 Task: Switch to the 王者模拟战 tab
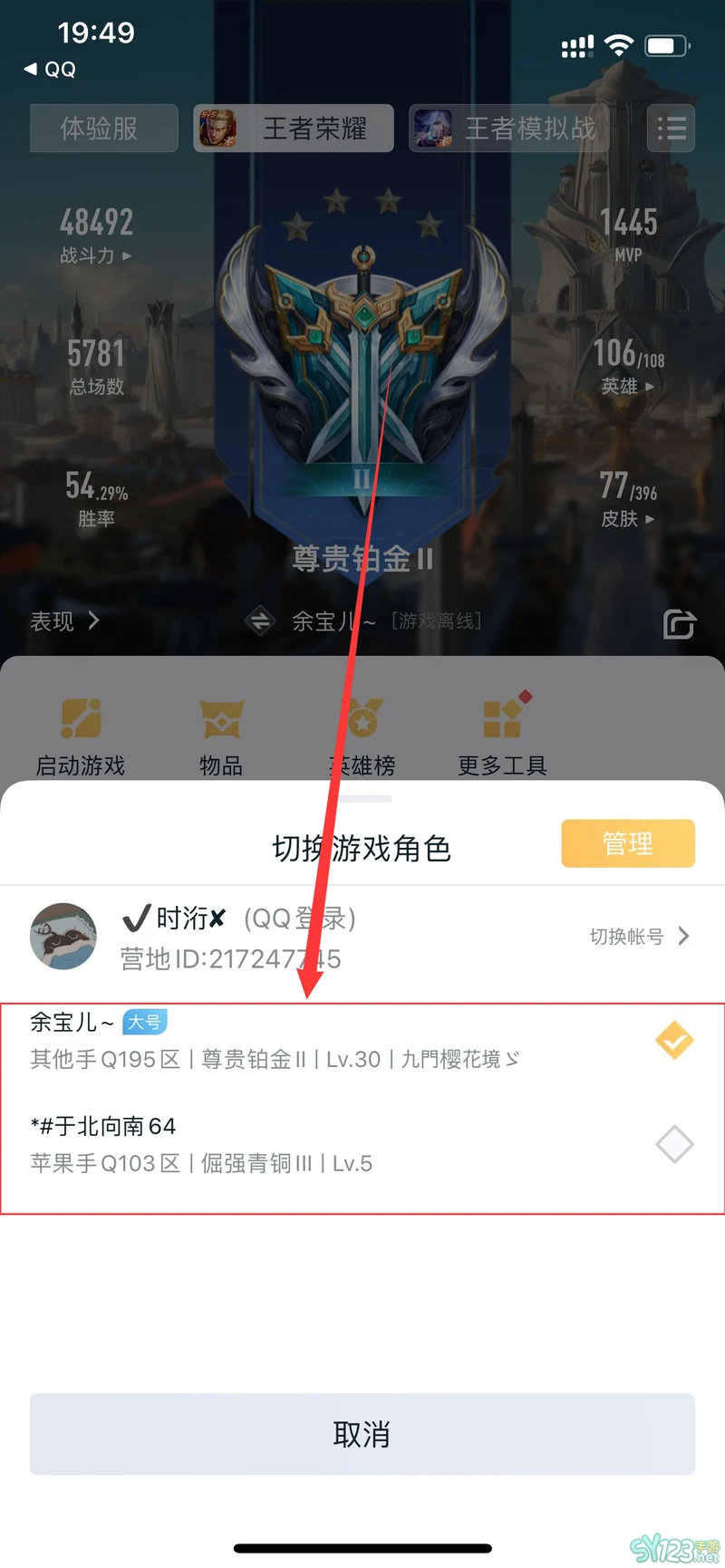click(x=507, y=129)
